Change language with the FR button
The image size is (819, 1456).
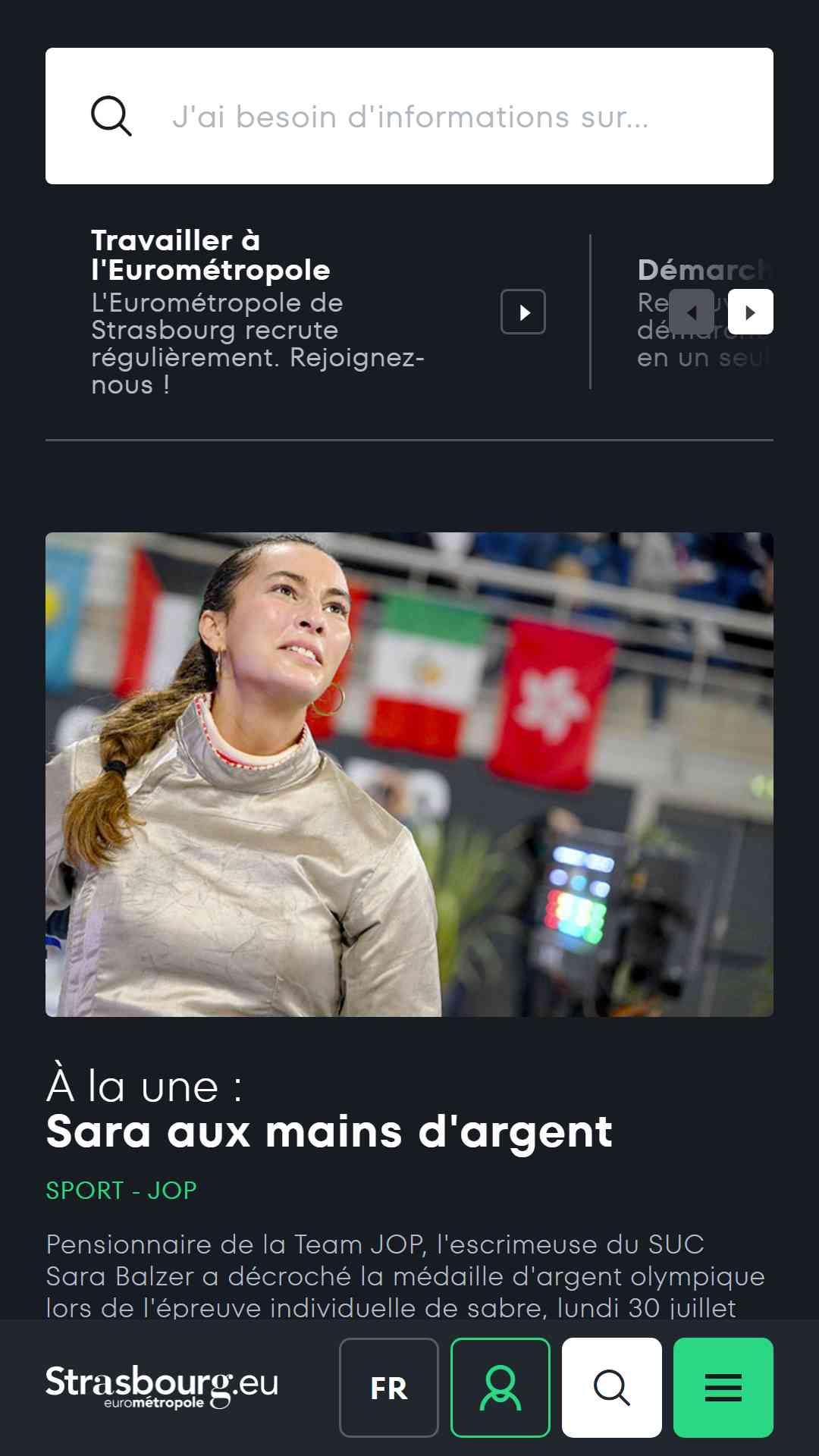[x=389, y=1388]
